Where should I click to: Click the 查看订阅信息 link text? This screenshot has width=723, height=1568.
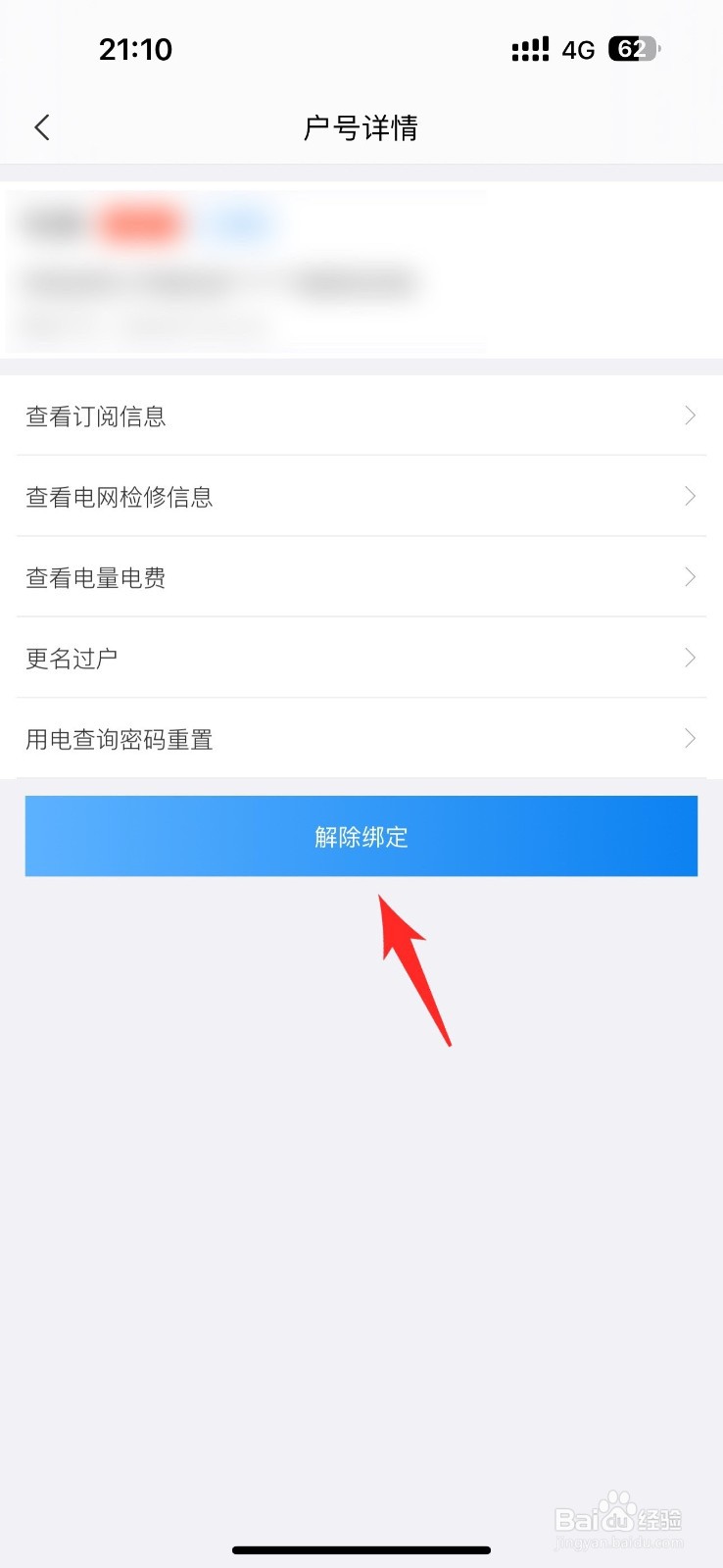[95, 416]
